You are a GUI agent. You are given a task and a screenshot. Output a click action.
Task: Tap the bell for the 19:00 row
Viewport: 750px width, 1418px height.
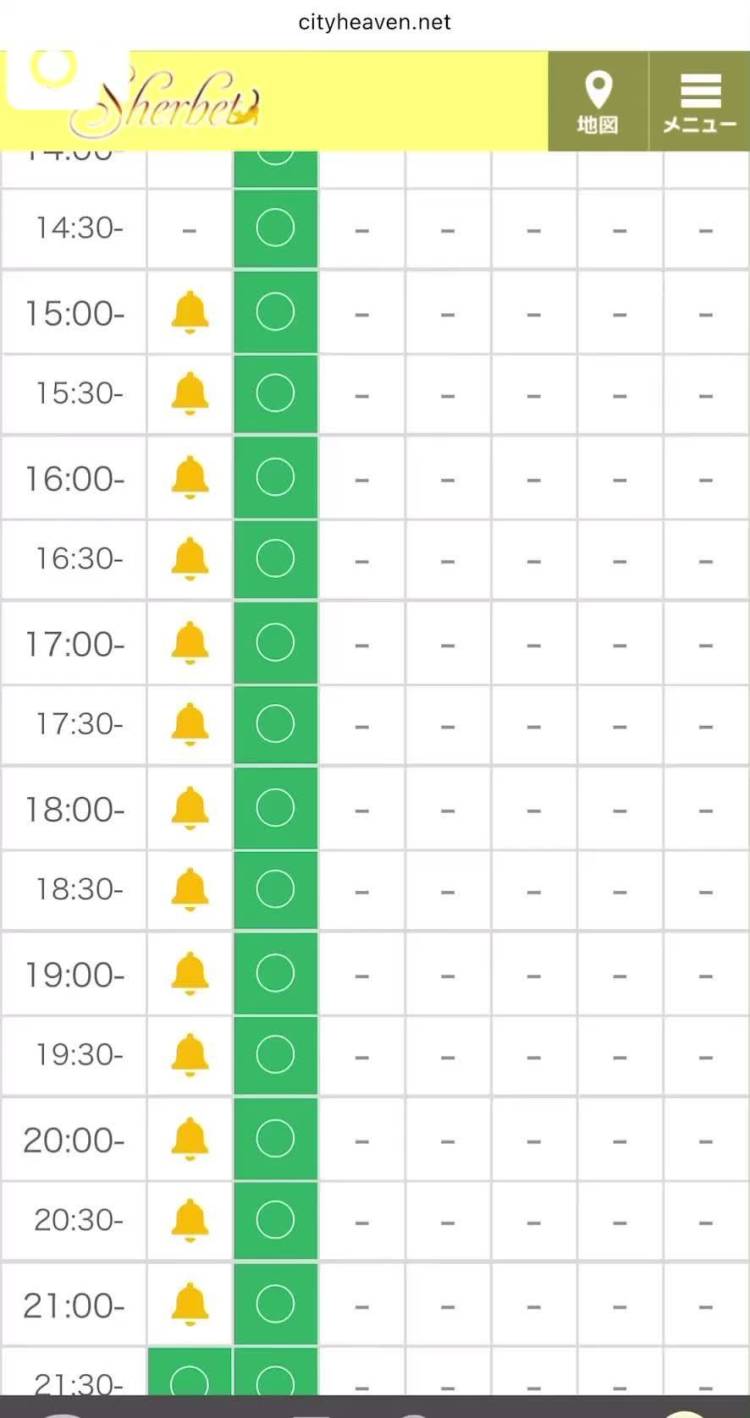190,973
